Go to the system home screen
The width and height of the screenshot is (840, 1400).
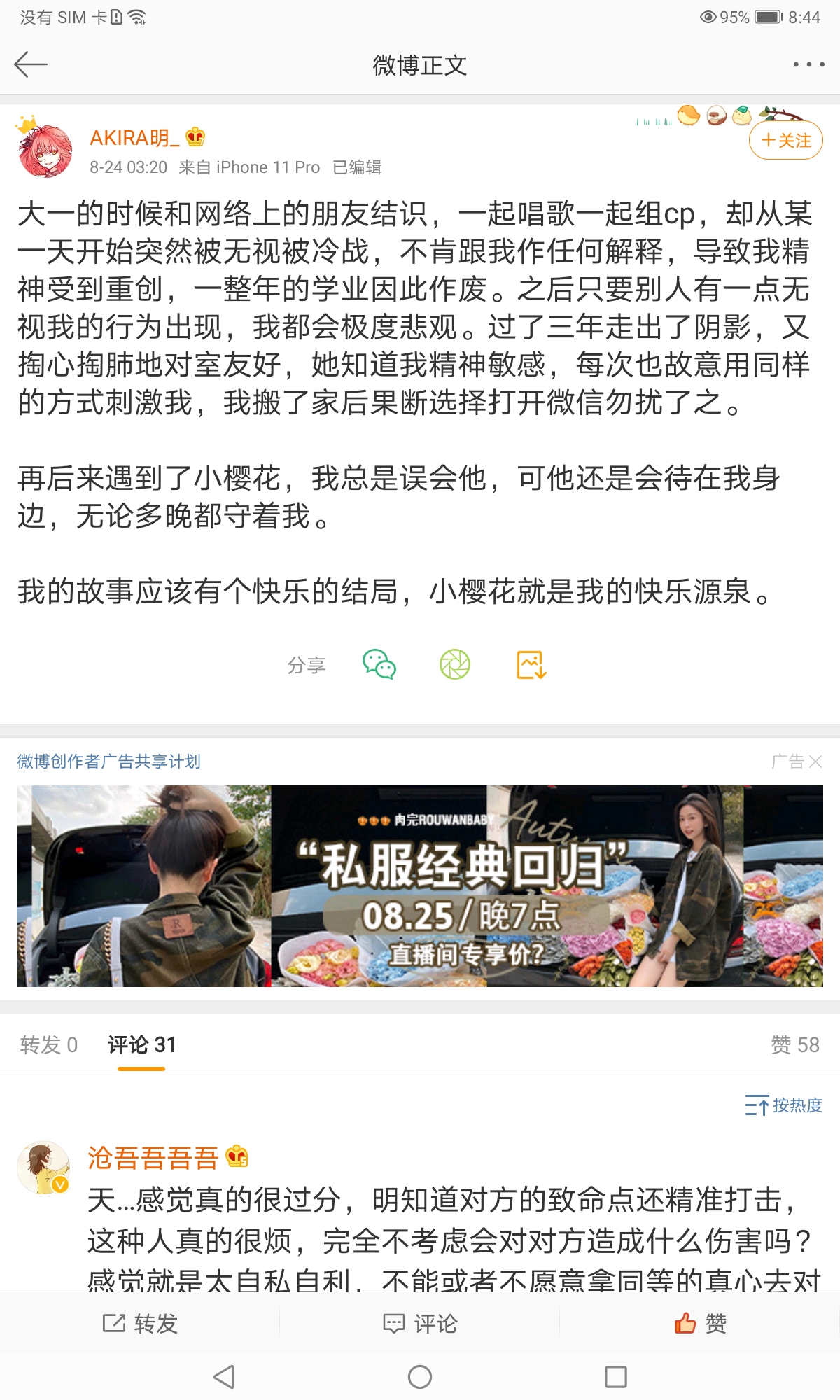tap(420, 1377)
